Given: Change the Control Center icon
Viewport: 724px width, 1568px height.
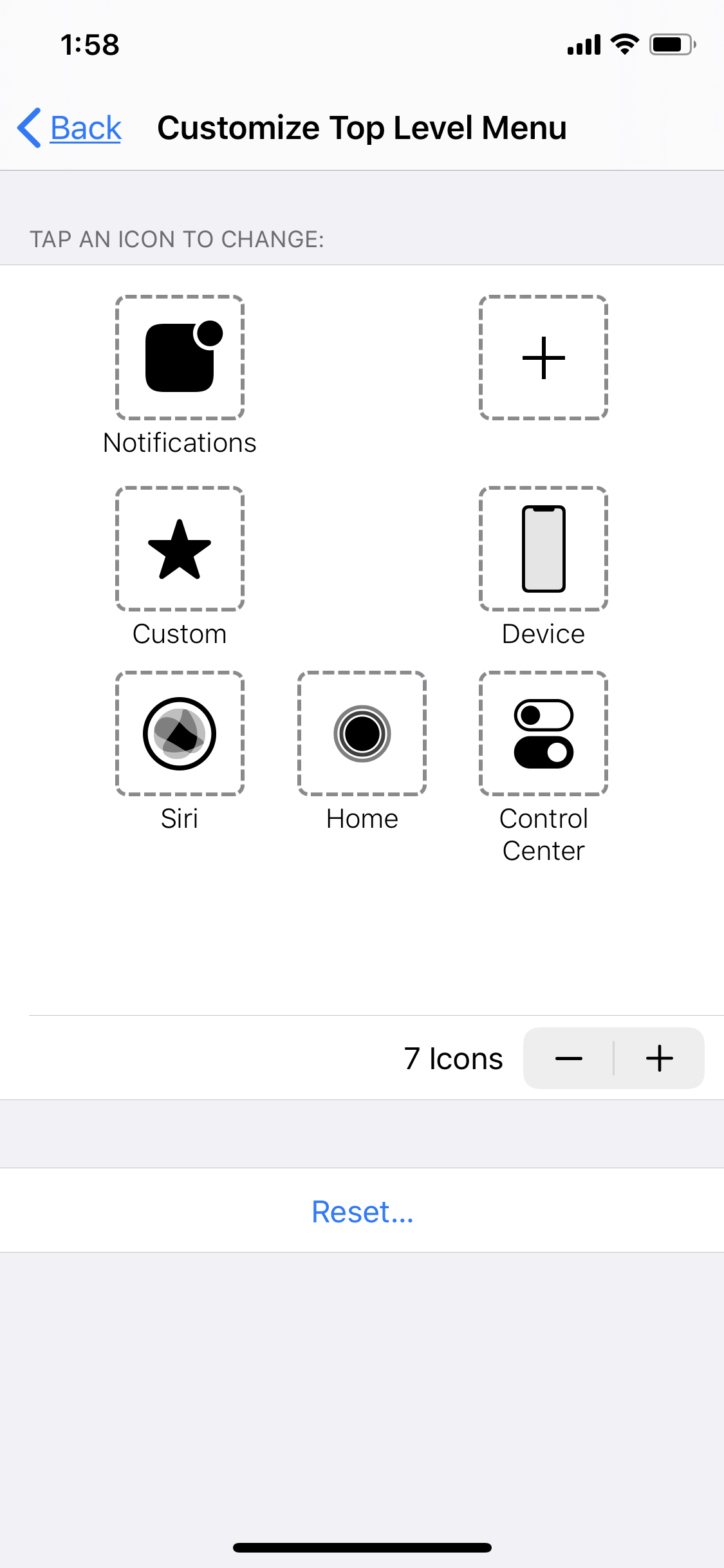Looking at the screenshot, I should point(544,733).
